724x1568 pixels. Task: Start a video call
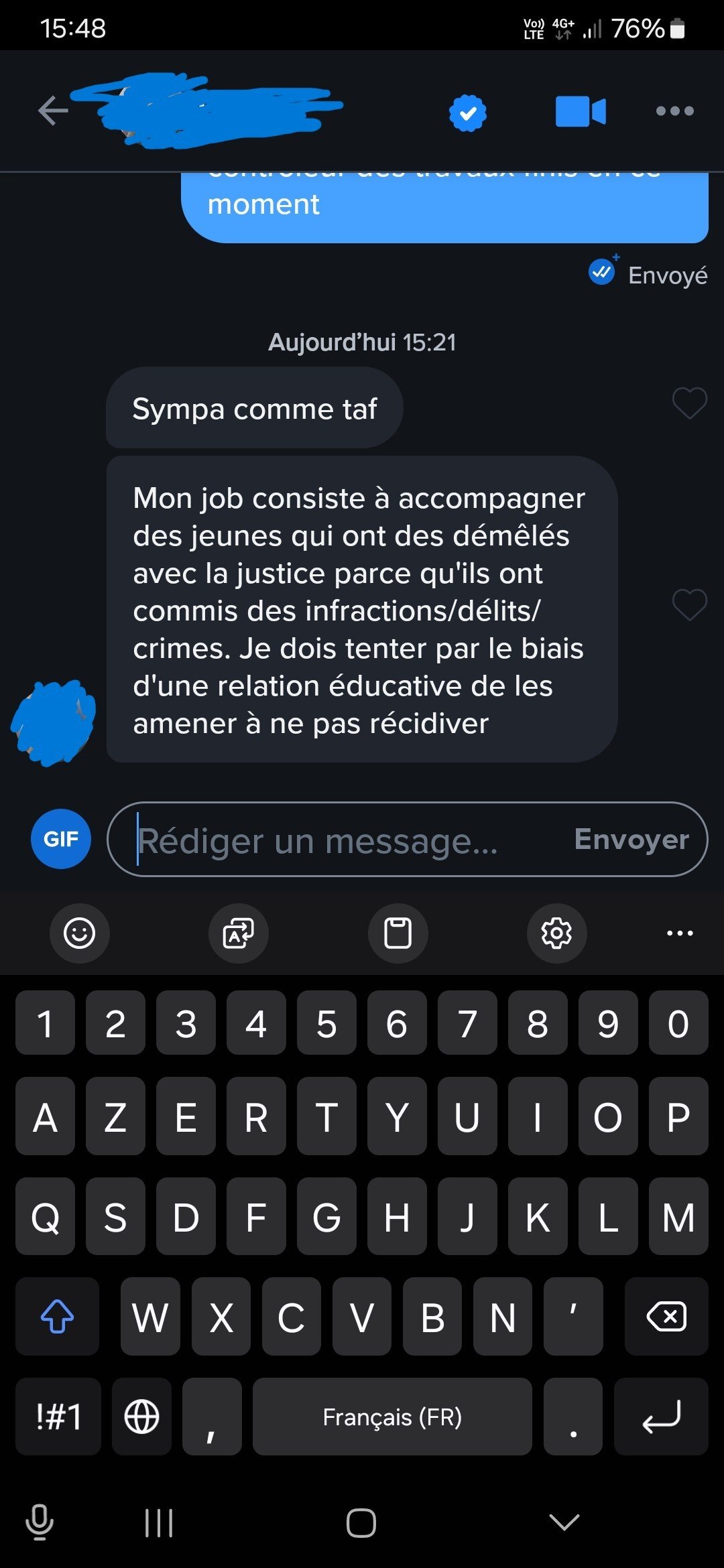[581, 111]
